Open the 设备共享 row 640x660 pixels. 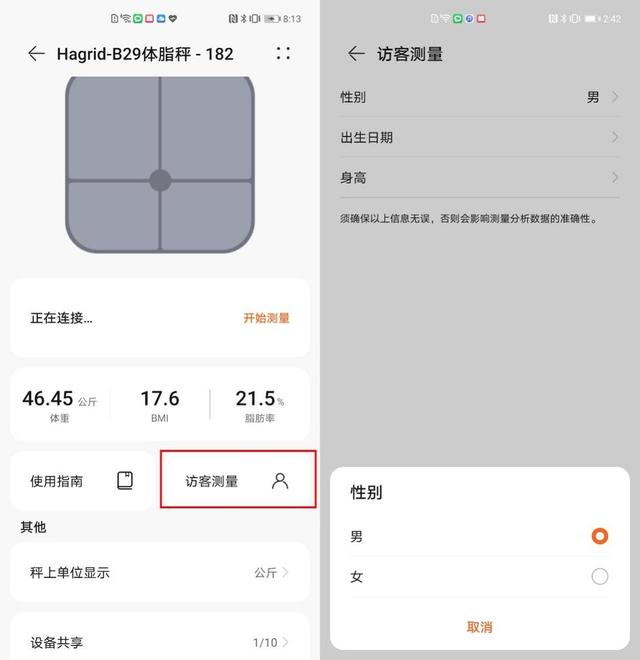click(160, 642)
